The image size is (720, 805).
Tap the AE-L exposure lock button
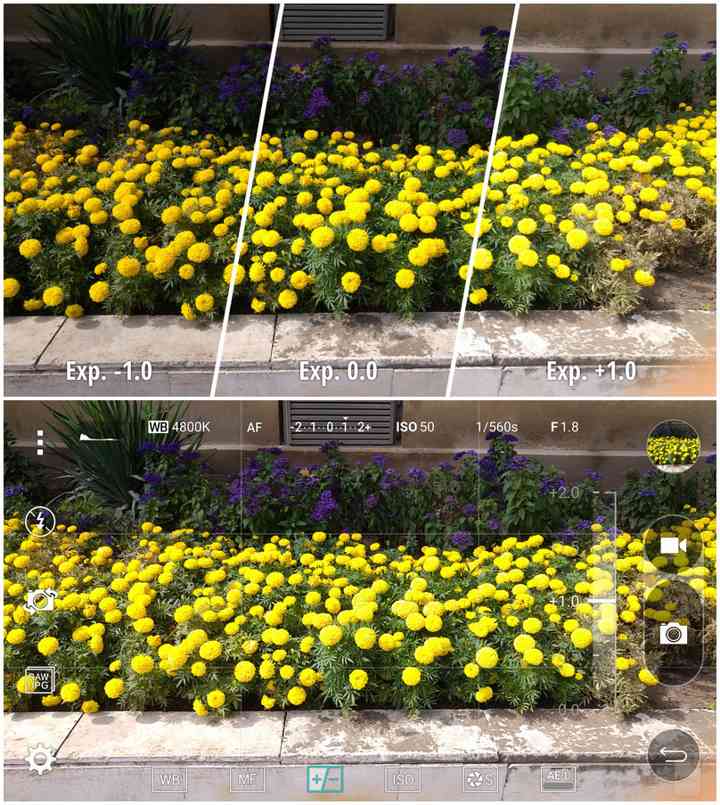click(558, 778)
